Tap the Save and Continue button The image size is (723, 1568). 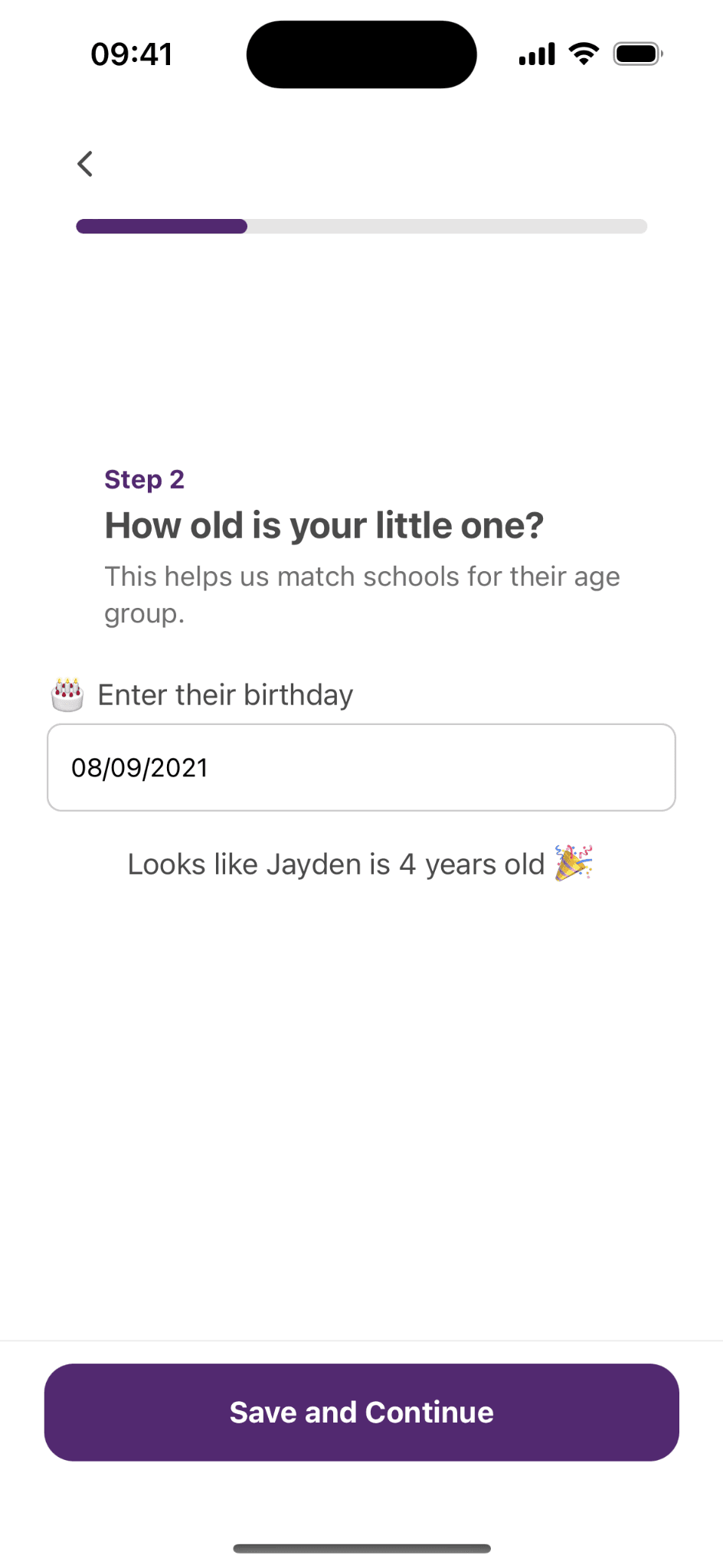(x=361, y=1412)
